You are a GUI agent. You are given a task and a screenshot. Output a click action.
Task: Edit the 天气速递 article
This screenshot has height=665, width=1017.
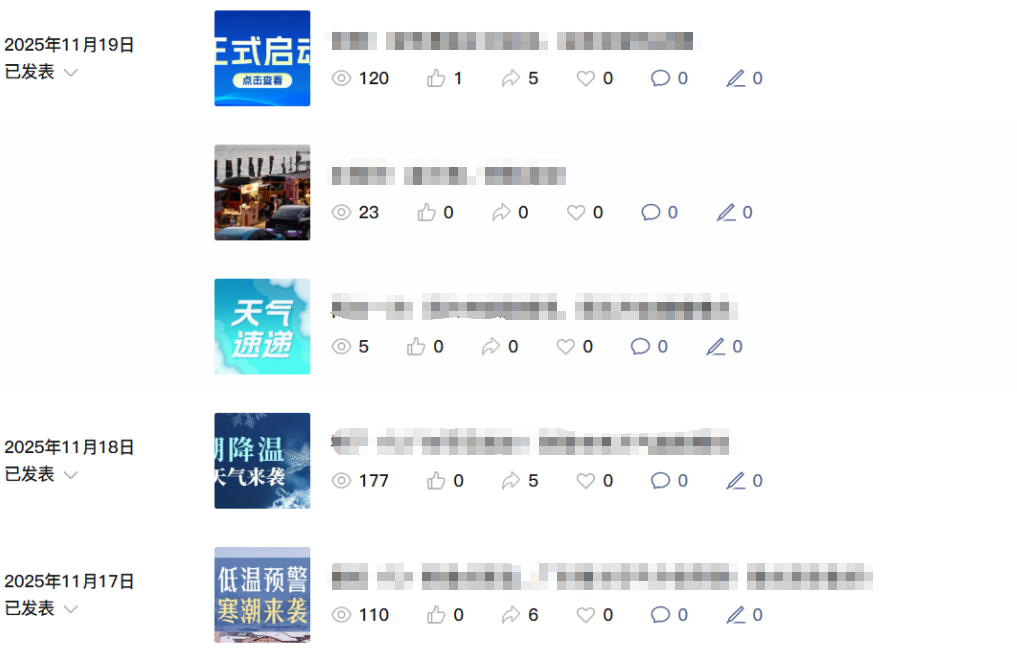coord(716,346)
